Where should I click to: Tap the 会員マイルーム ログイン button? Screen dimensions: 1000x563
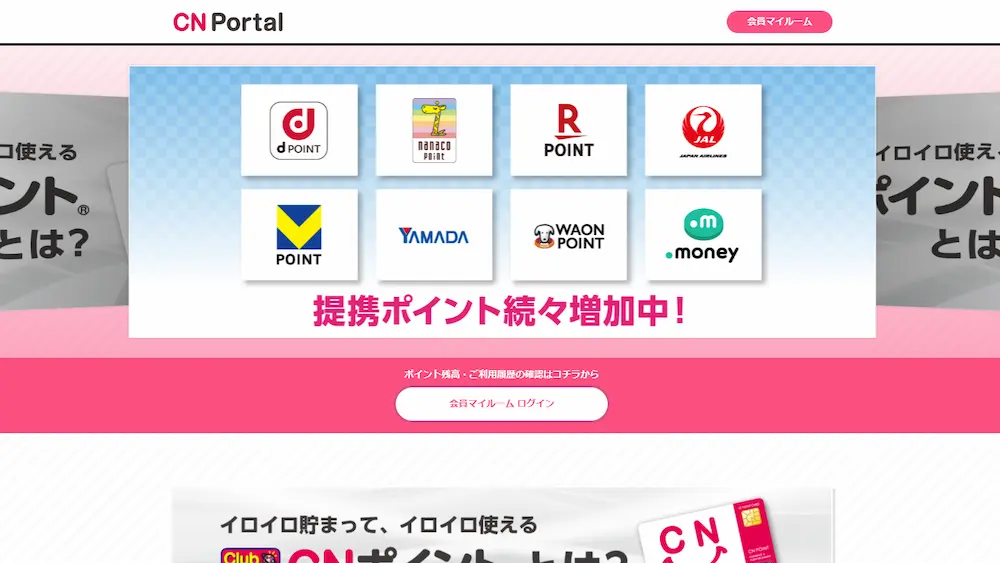[501, 404]
